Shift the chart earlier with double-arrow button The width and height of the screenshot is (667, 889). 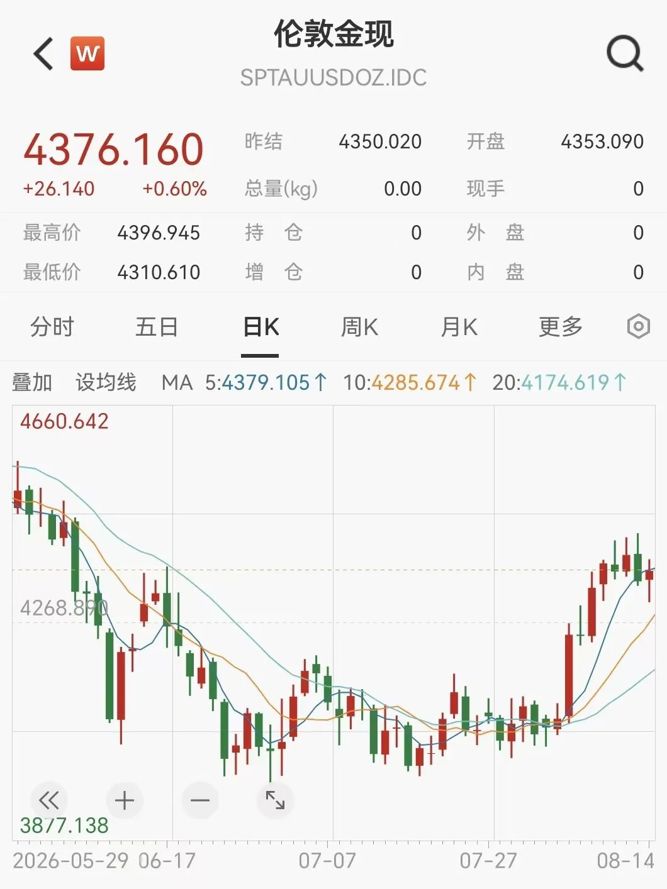click(49, 801)
